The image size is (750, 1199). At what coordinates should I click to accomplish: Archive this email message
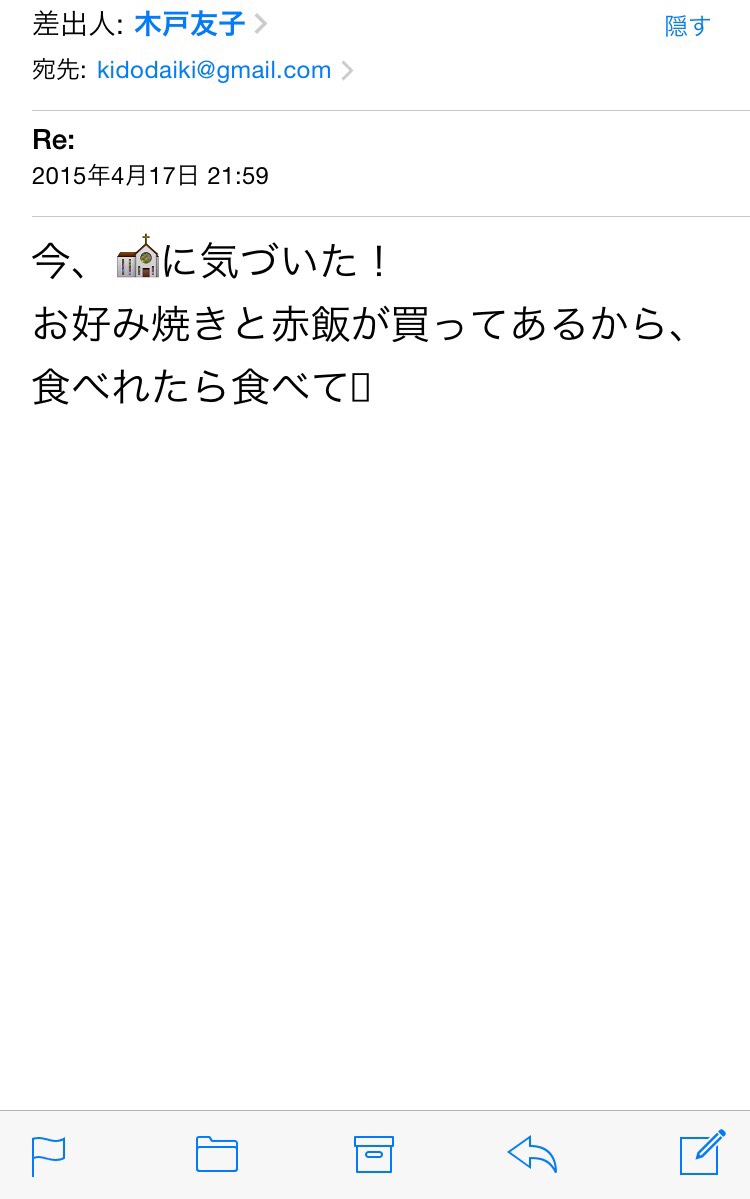(x=374, y=1154)
